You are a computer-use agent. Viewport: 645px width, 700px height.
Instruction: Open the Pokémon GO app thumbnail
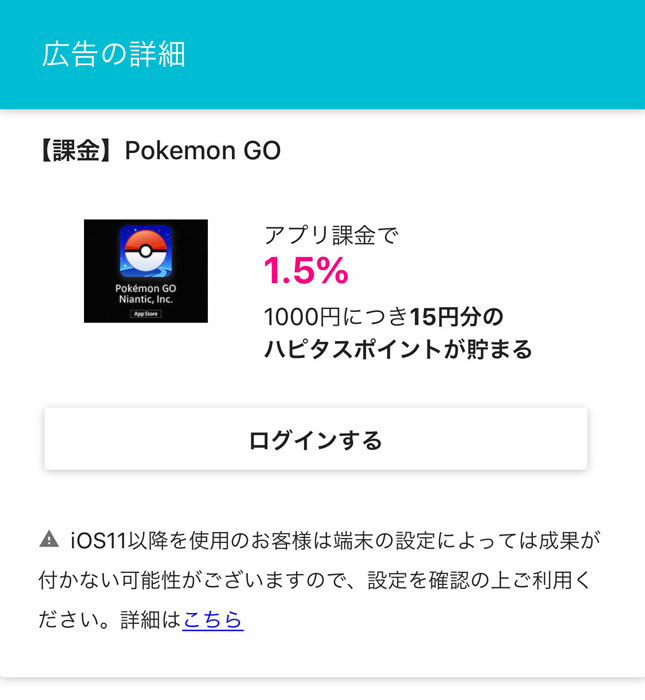[x=146, y=271]
